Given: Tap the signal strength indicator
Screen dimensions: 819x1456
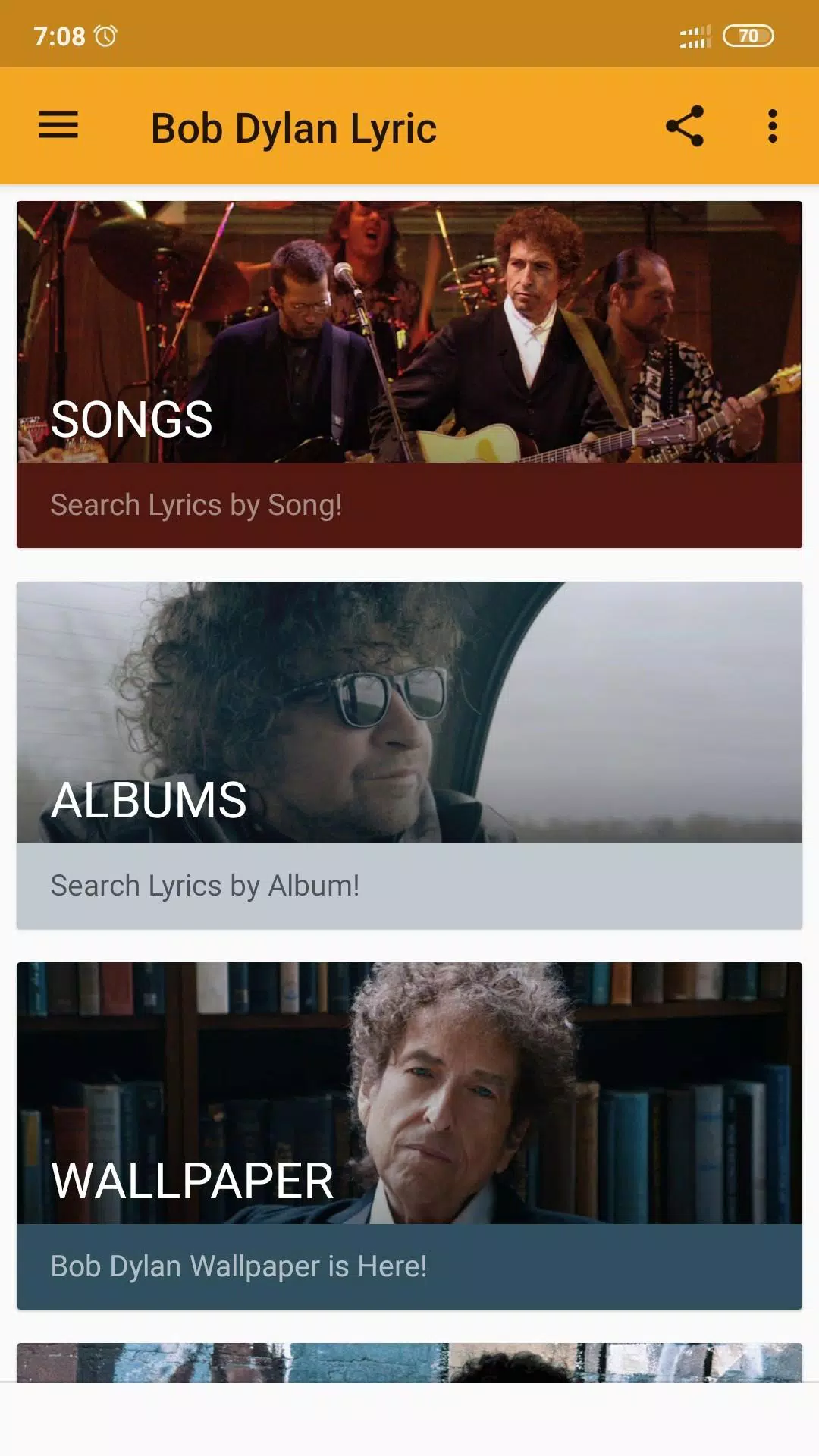Looking at the screenshot, I should click(695, 34).
